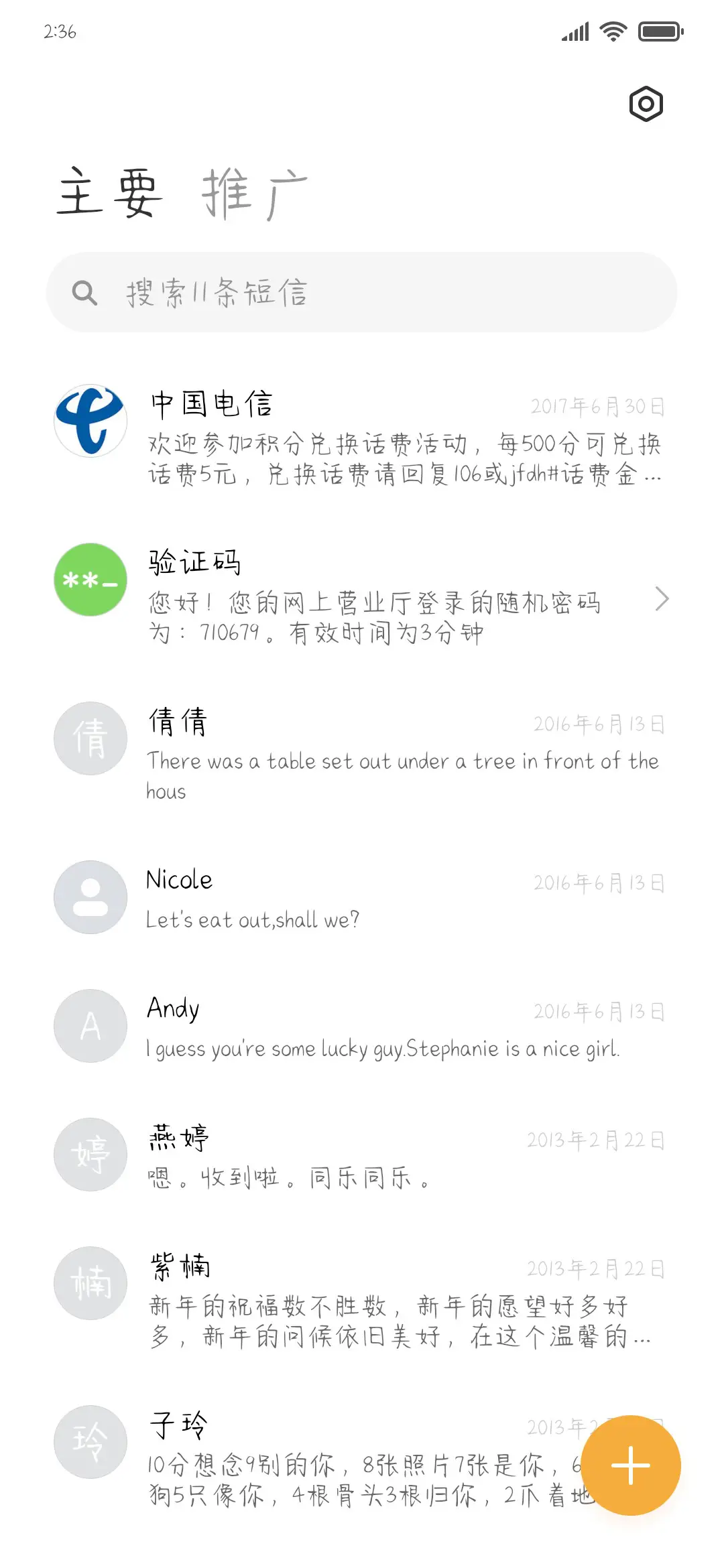
Task: Tap the 子玲 contact avatar
Action: click(x=90, y=1442)
